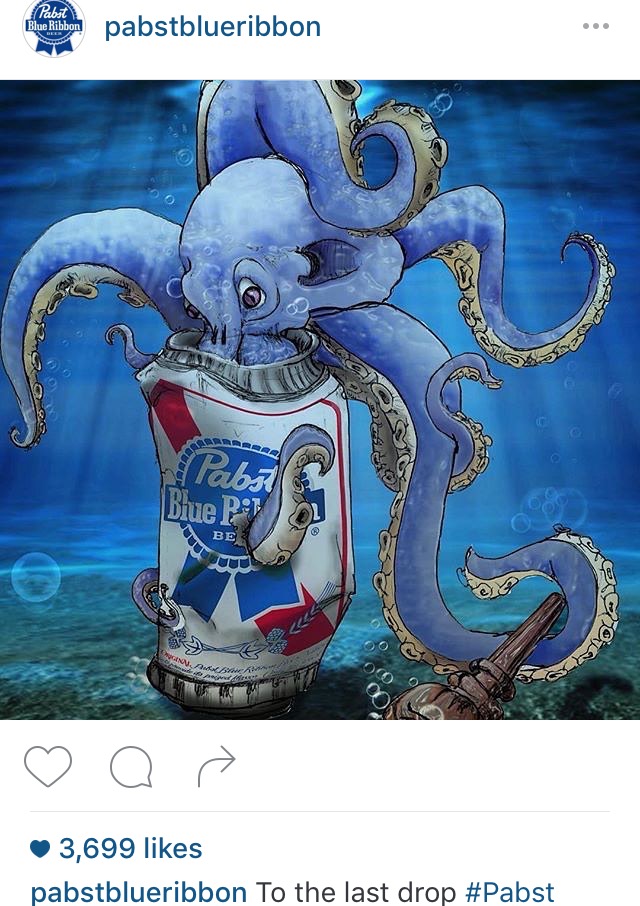640x906 pixels.
Task: Open the three-dot post options menu
Action: [595, 27]
